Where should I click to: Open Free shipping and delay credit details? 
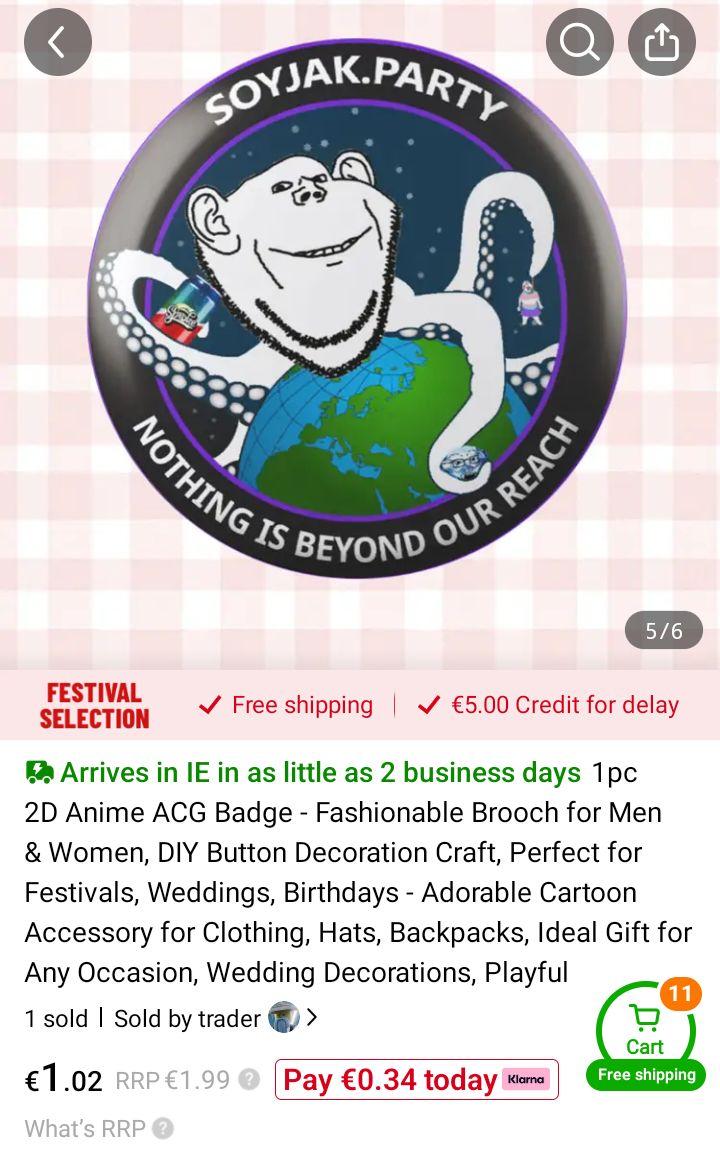point(440,705)
